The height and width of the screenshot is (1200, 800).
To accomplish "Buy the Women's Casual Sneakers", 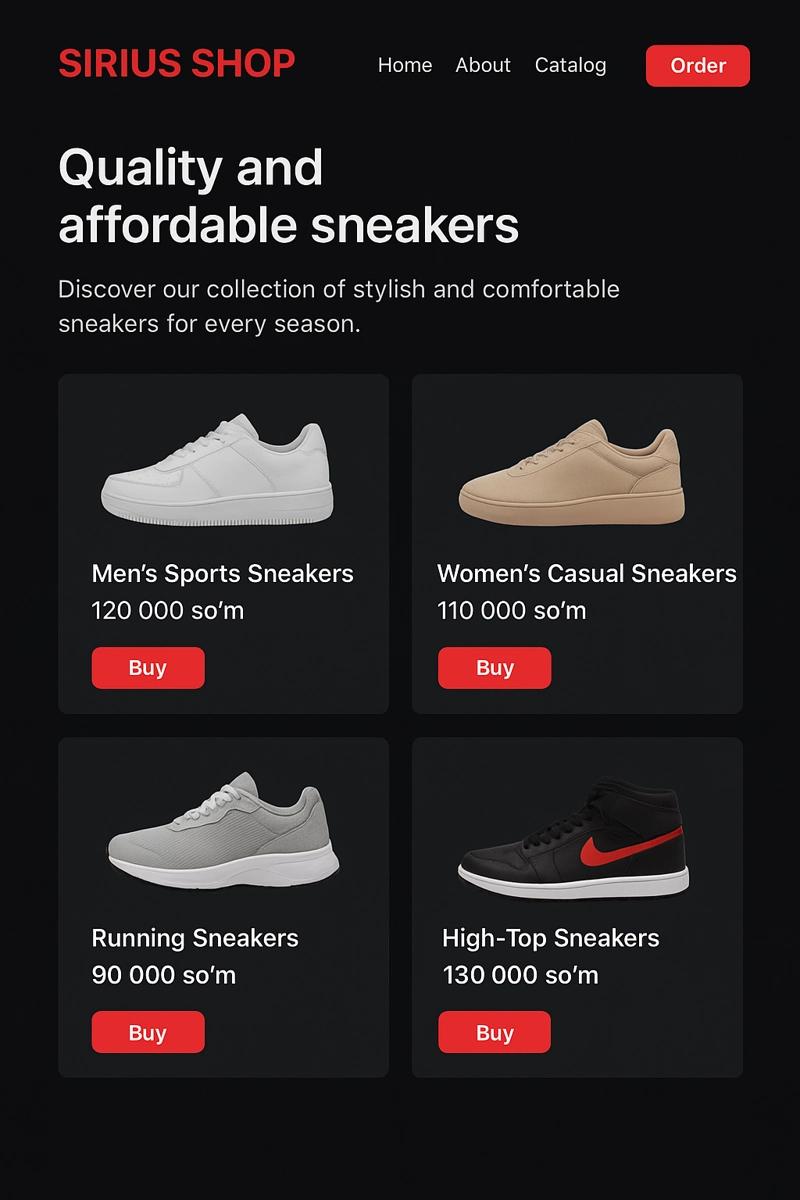I will [x=494, y=667].
